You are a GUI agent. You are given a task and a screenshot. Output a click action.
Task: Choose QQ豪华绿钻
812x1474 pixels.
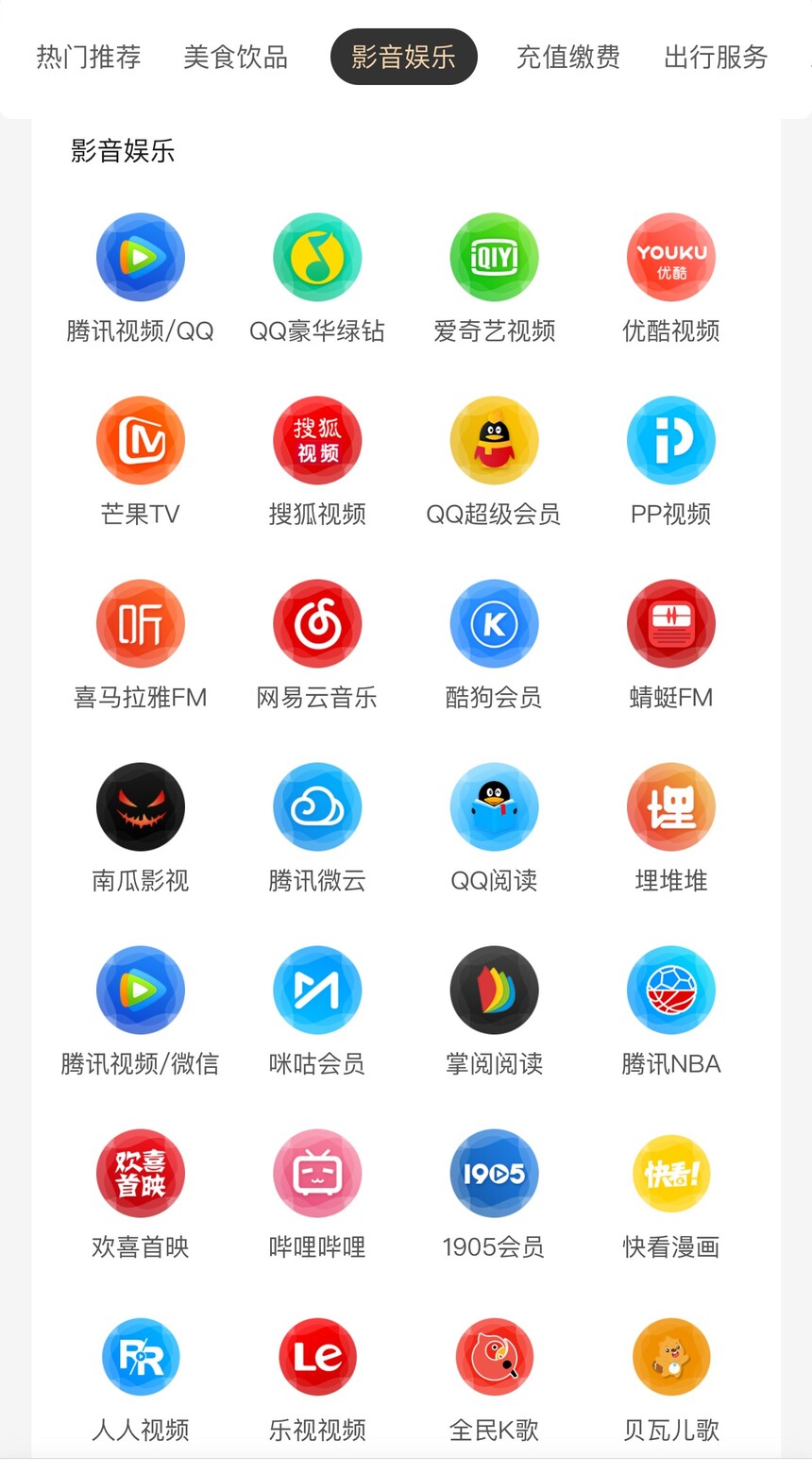click(x=317, y=258)
